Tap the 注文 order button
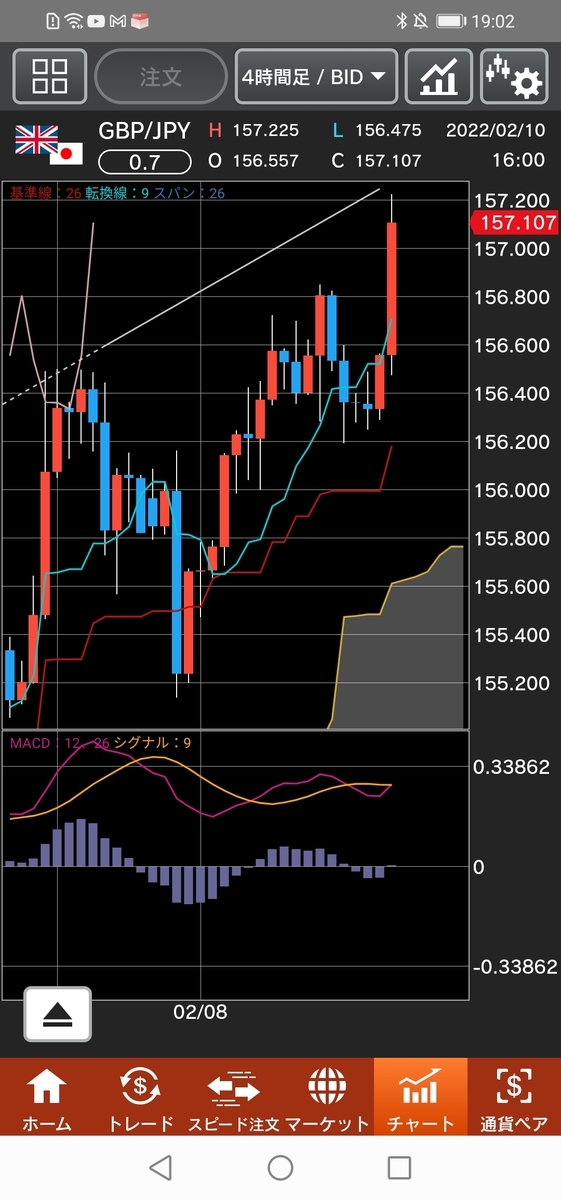Screen dimensions: 561x1200 pyautogui.click(x=160, y=76)
